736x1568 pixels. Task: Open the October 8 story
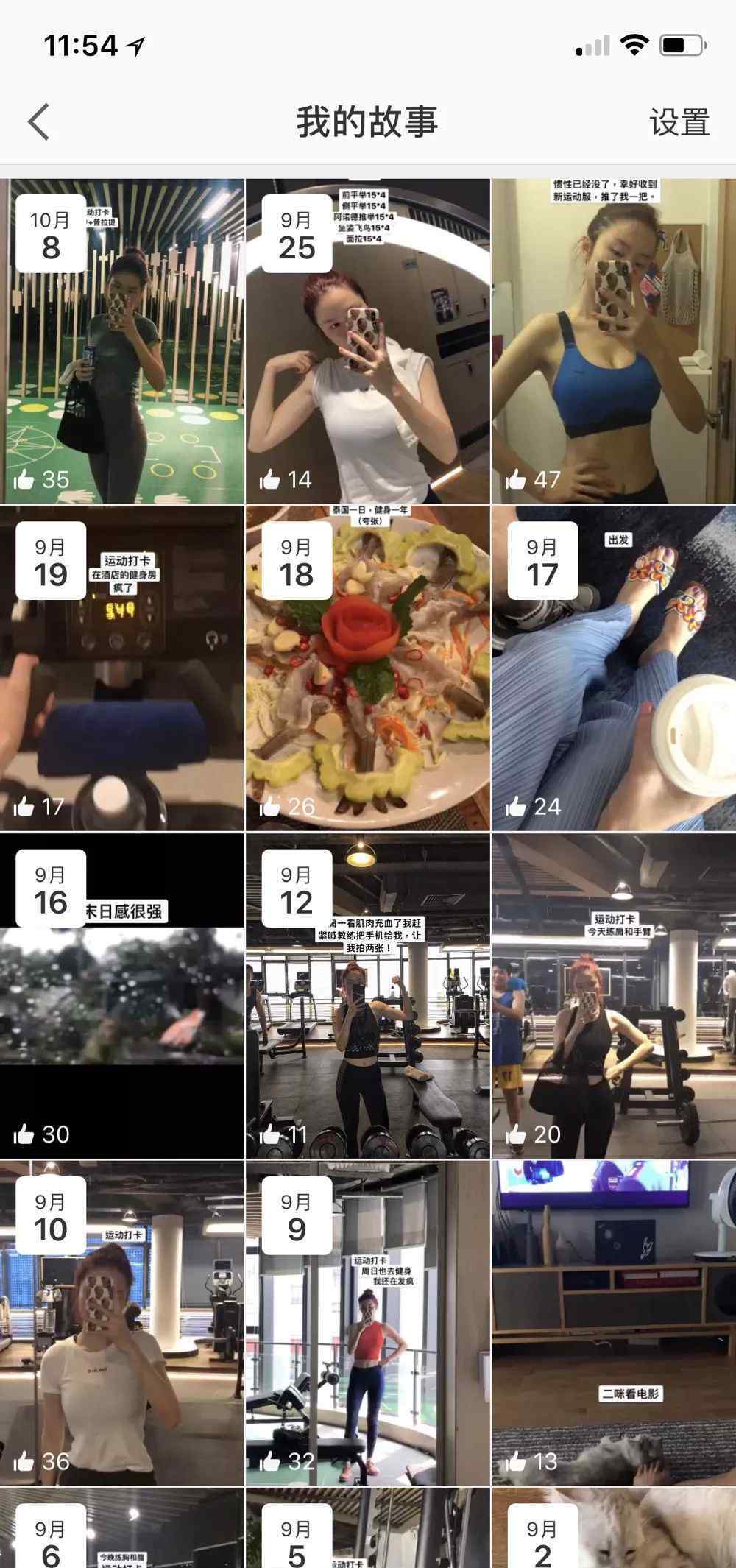tap(122, 341)
